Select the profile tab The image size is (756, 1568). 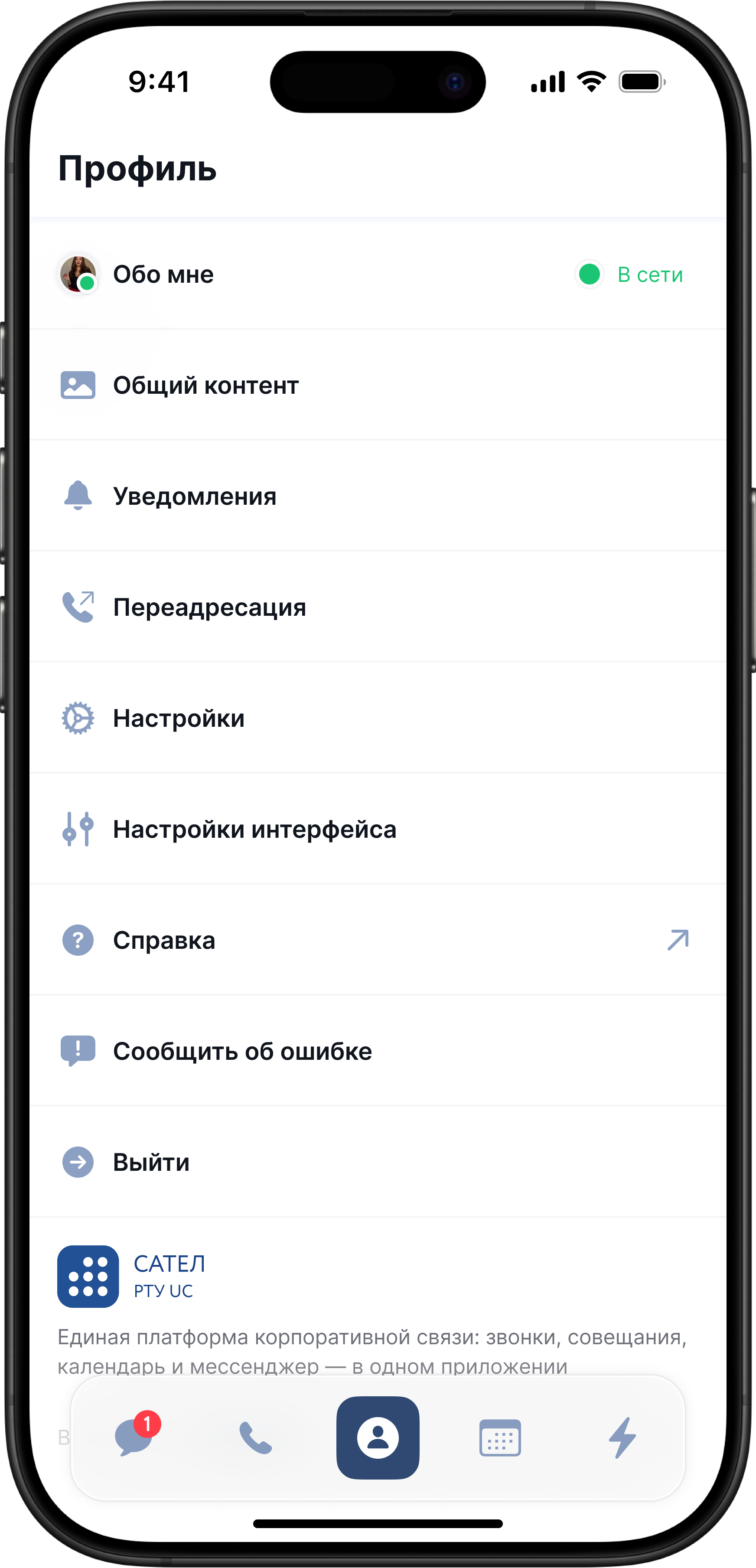click(x=378, y=1438)
